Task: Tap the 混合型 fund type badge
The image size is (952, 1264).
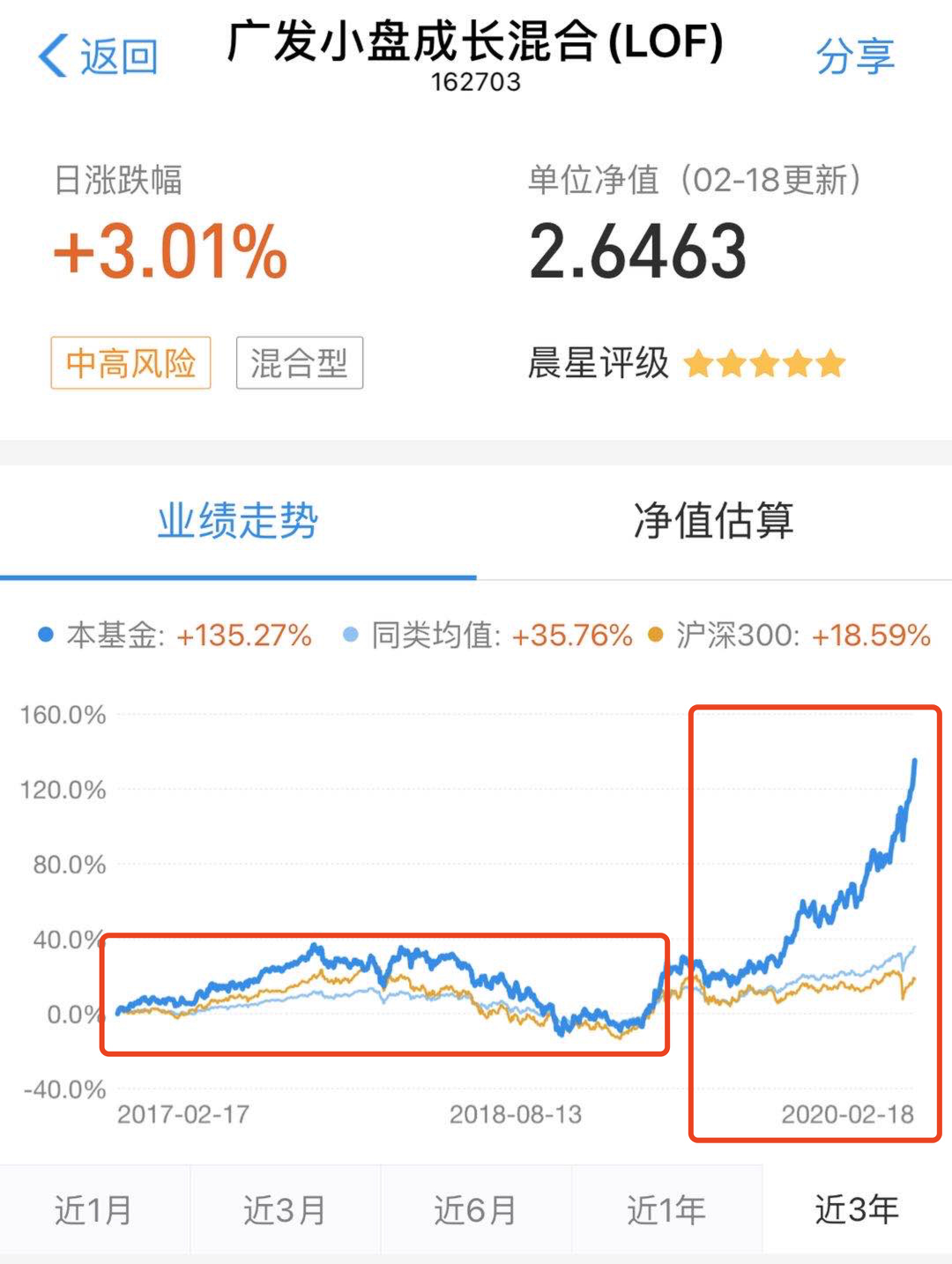Action: coord(300,361)
